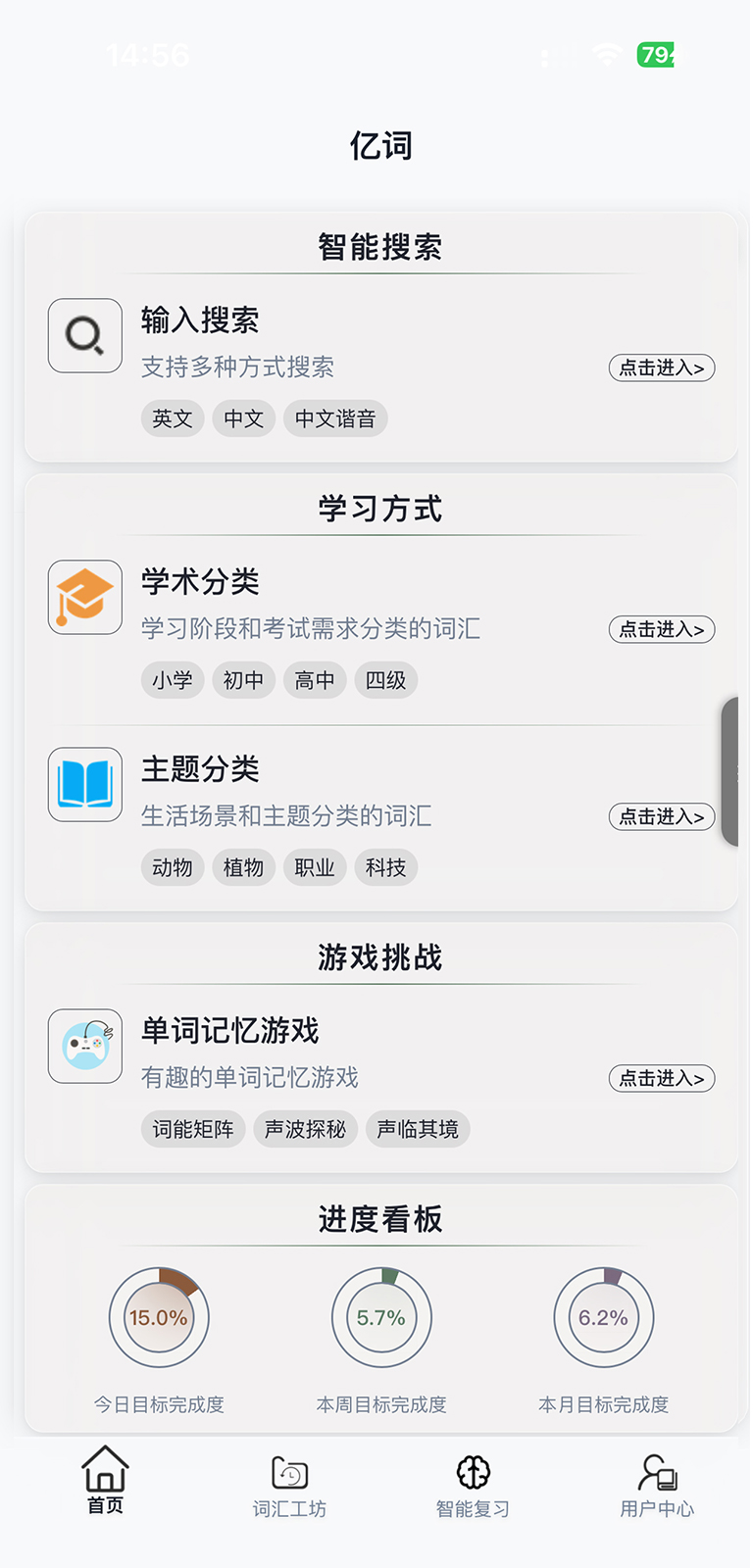
Task: Open the 主题分类 entry via 点击进入 link
Action: [x=662, y=816]
